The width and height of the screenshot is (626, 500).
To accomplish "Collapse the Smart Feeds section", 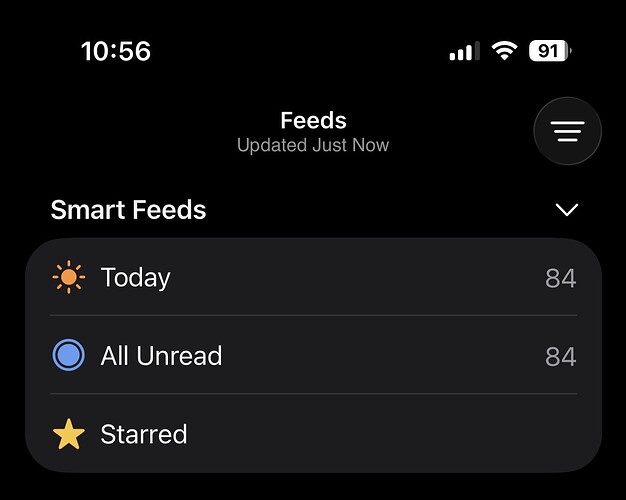I will pyautogui.click(x=567, y=210).
